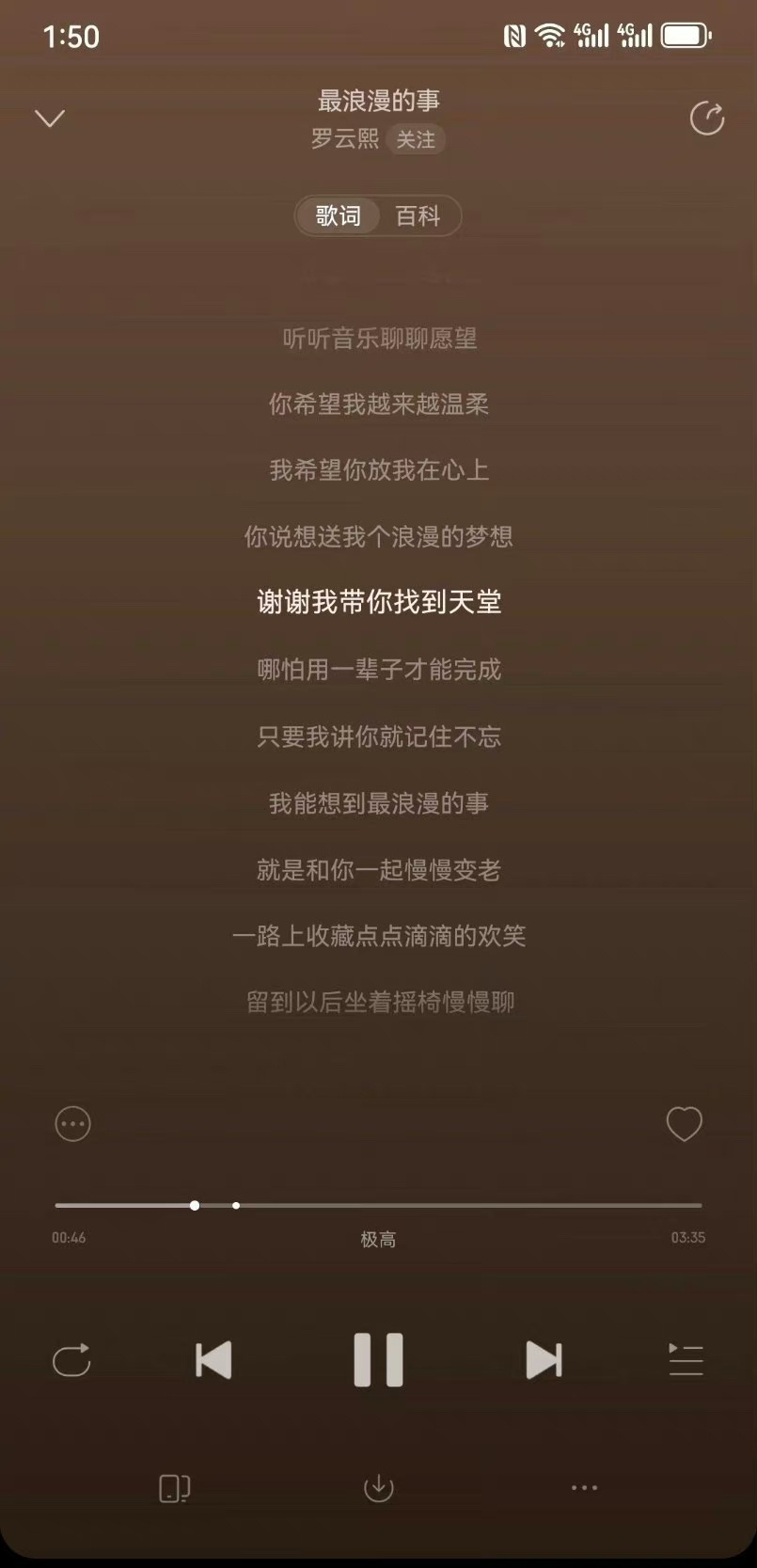
Task: Download the song 最浪漫的事
Action: [378, 1488]
